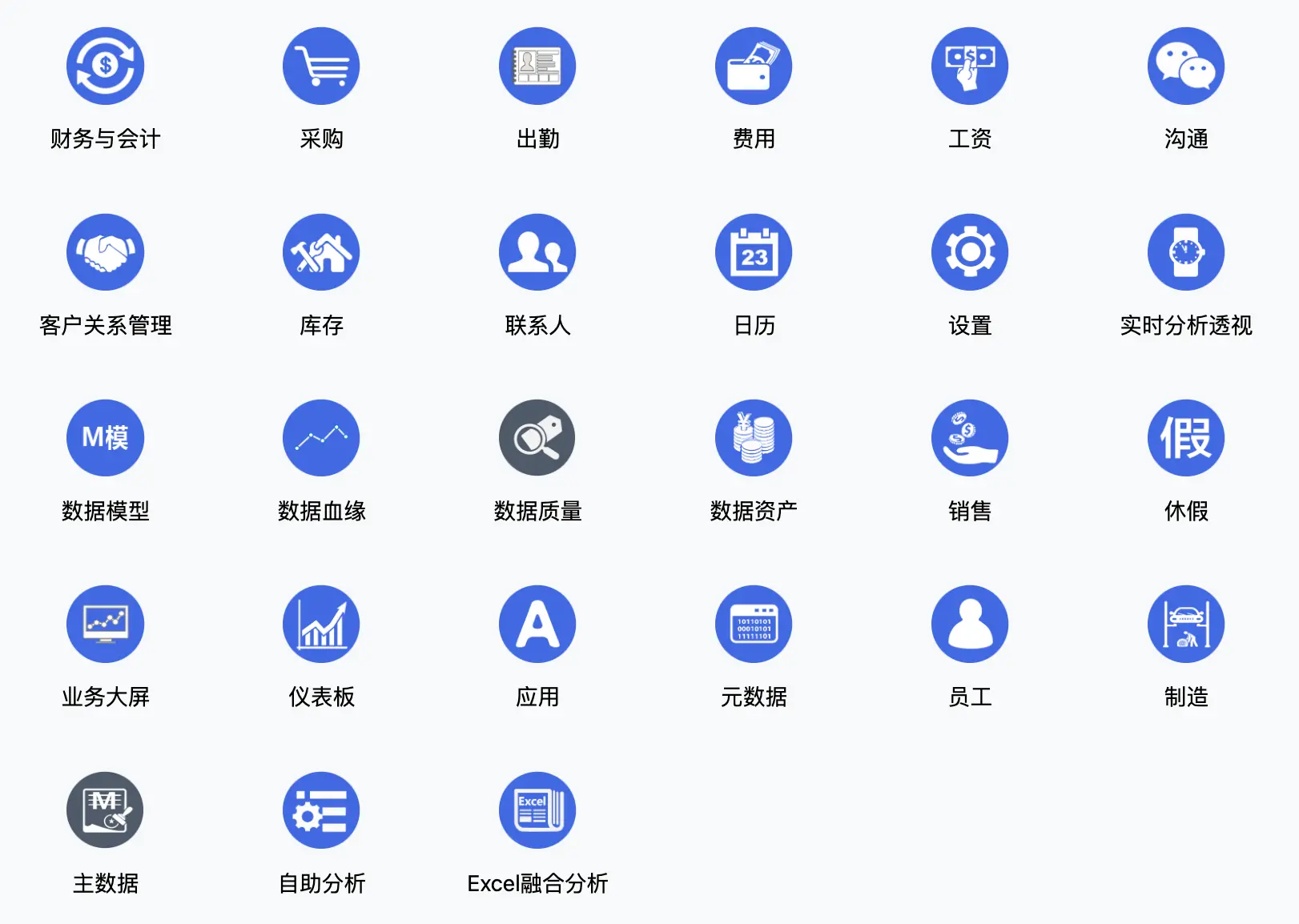Tap the 员工 app icon
The width and height of the screenshot is (1299, 924).
tap(970, 624)
